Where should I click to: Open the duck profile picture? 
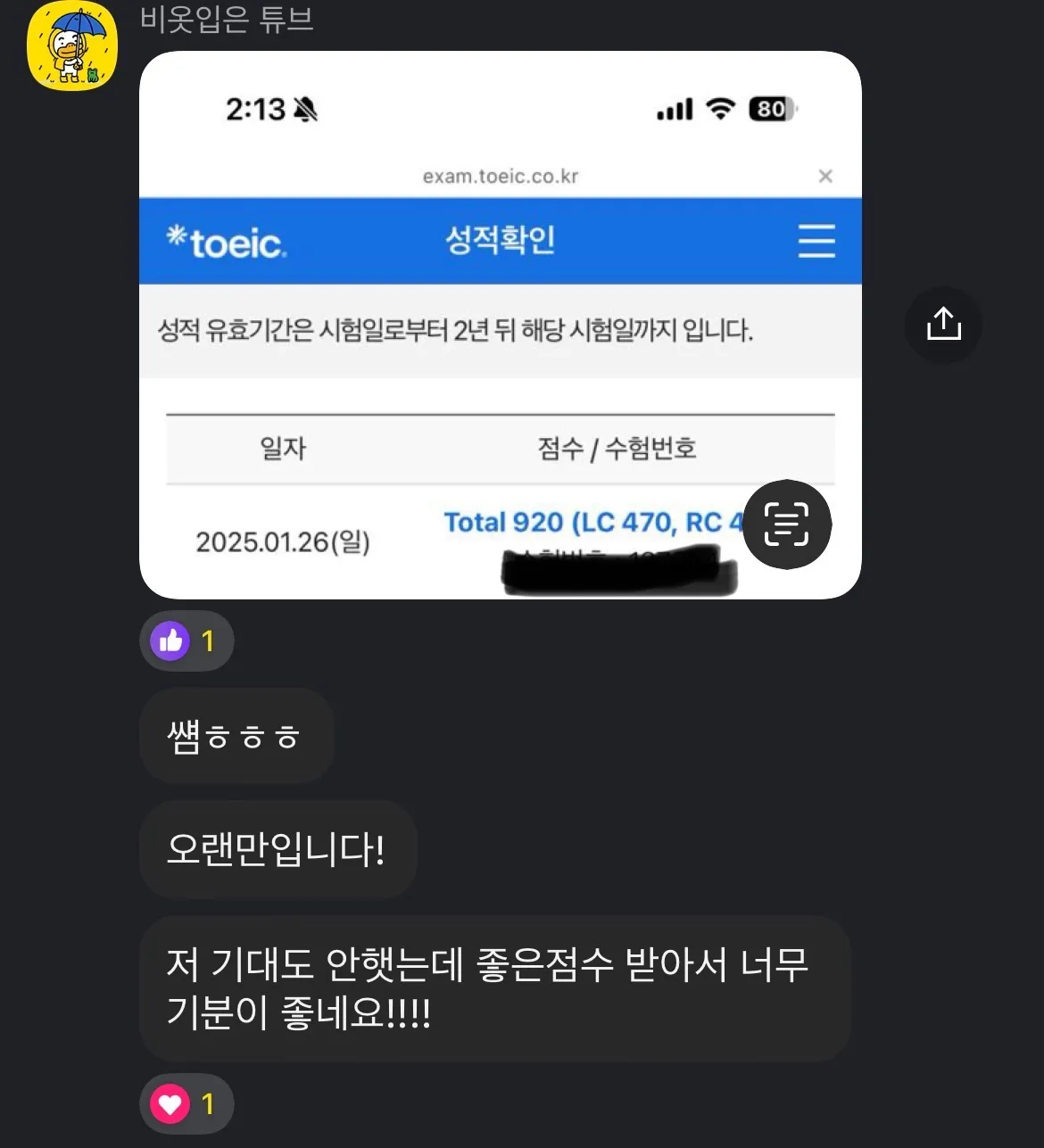(x=71, y=46)
